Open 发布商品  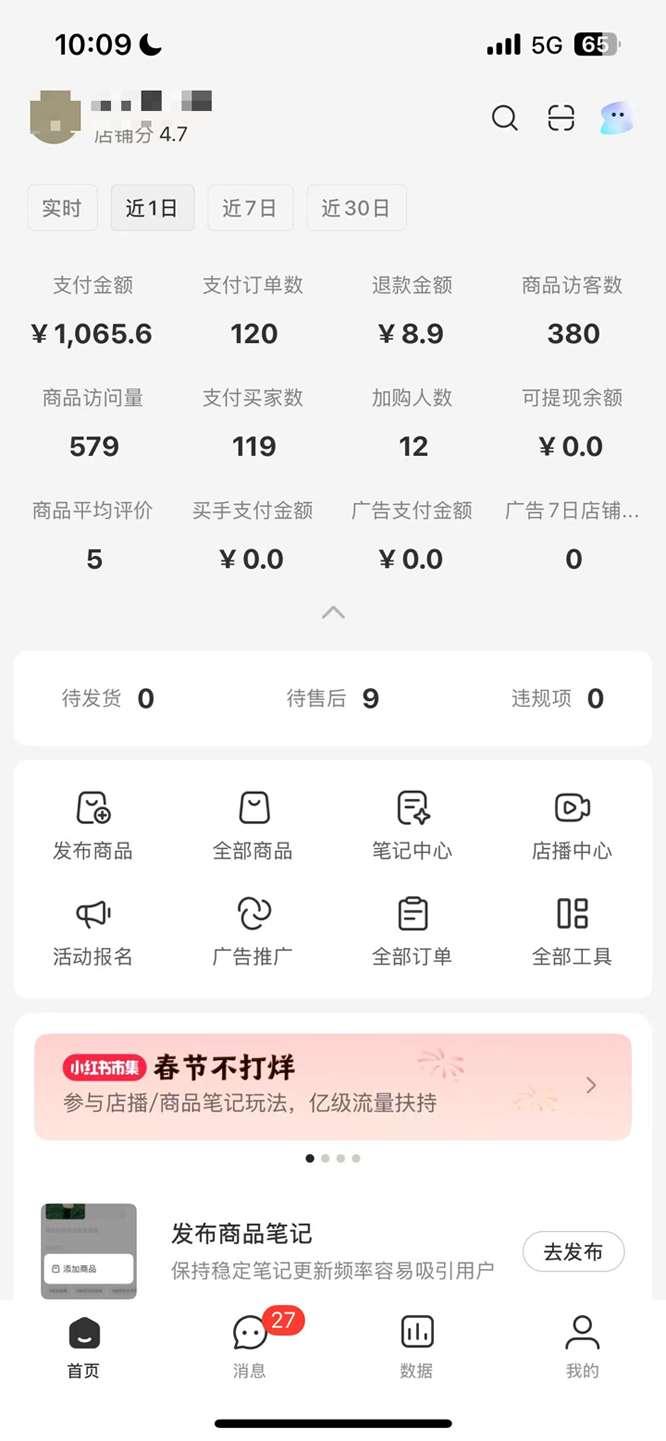point(93,825)
